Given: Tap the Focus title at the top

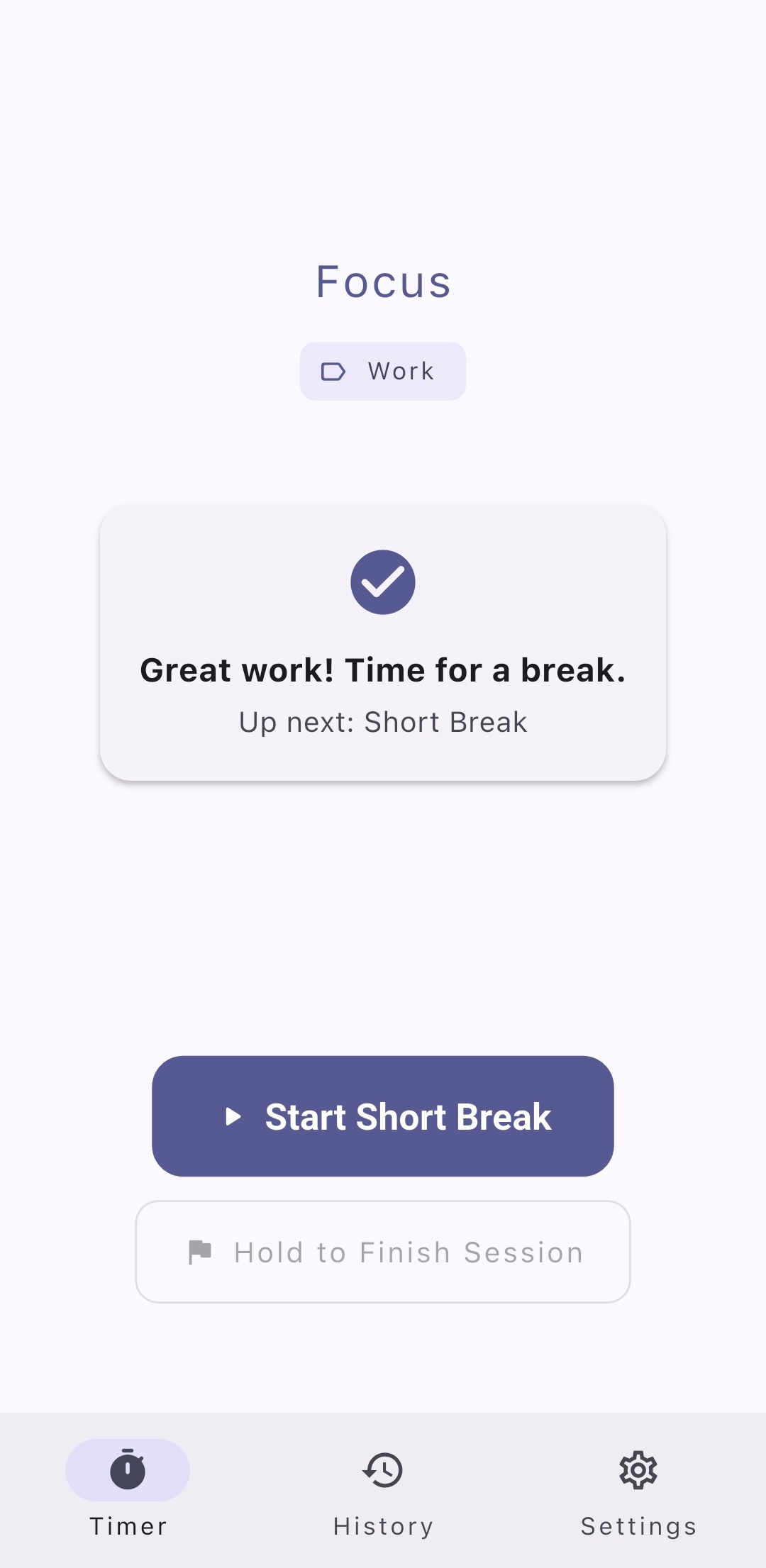Looking at the screenshot, I should coord(382,281).
